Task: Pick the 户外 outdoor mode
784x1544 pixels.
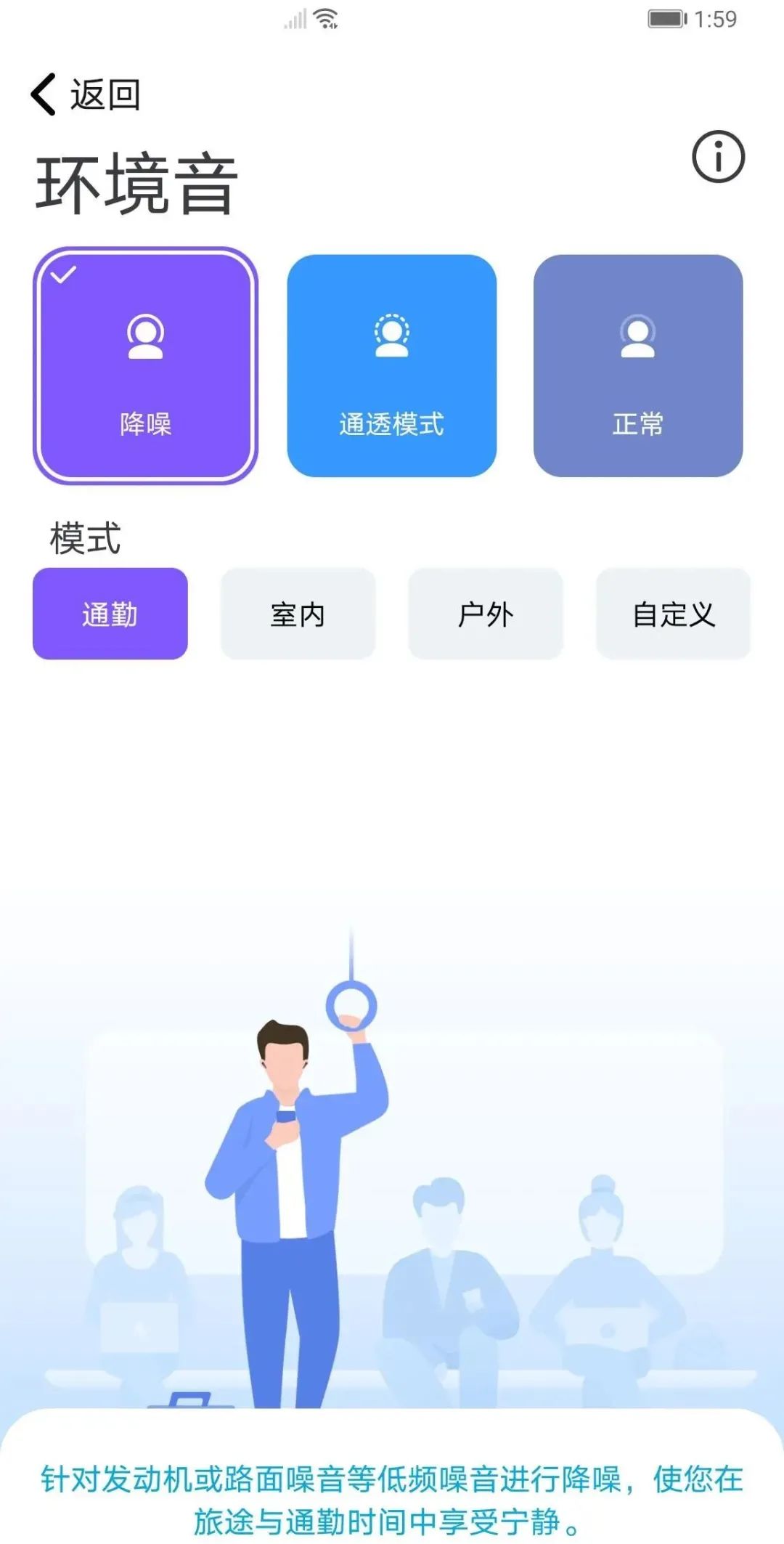Action: tap(486, 614)
